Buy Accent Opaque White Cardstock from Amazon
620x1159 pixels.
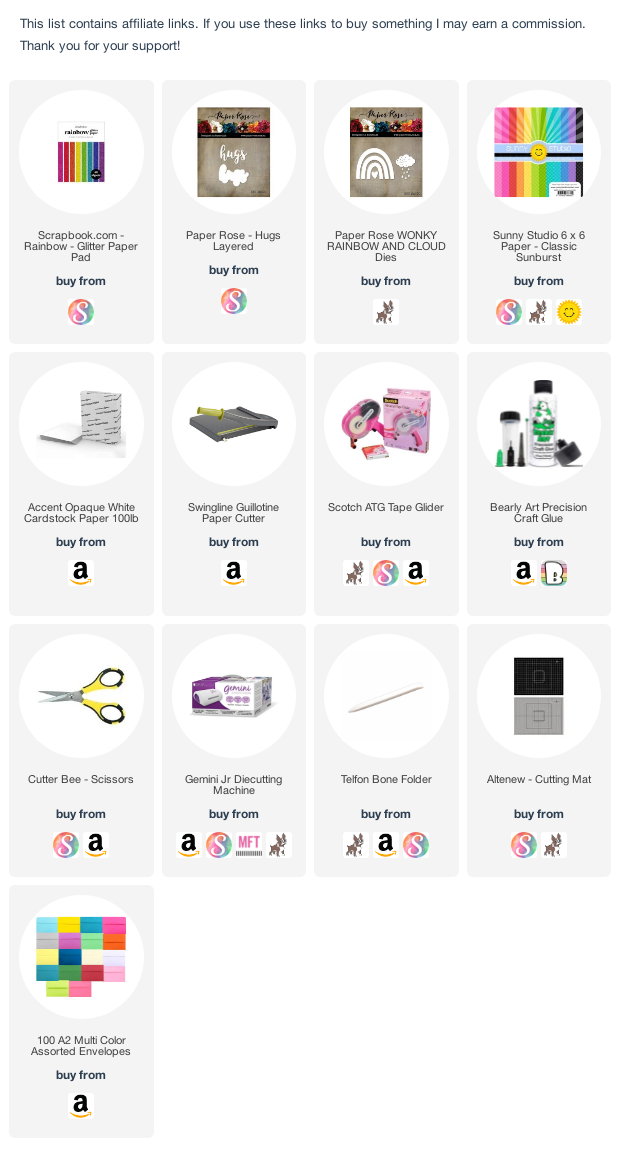pyautogui.click(x=81, y=573)
